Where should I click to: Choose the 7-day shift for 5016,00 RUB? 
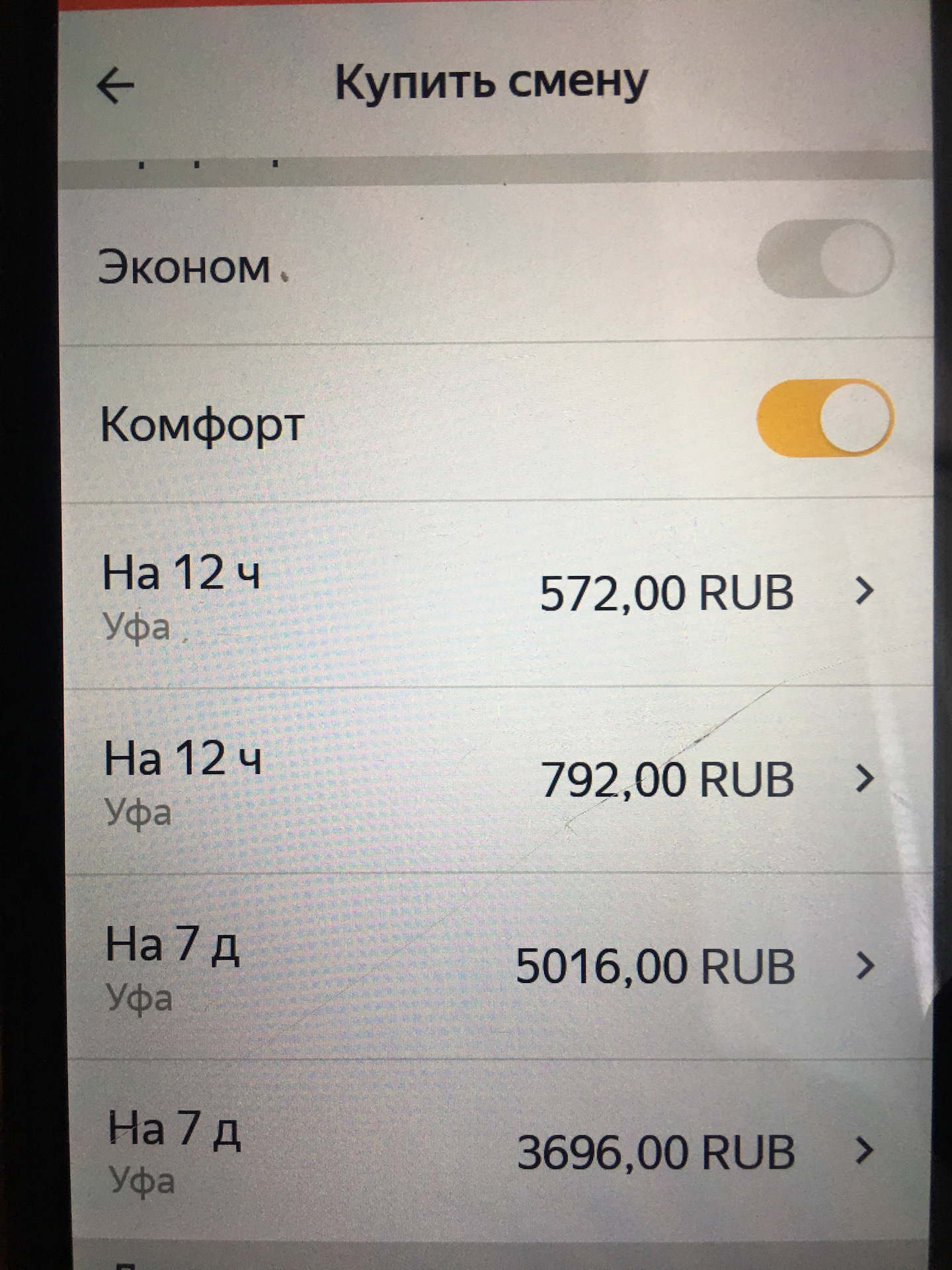(496, 966)
